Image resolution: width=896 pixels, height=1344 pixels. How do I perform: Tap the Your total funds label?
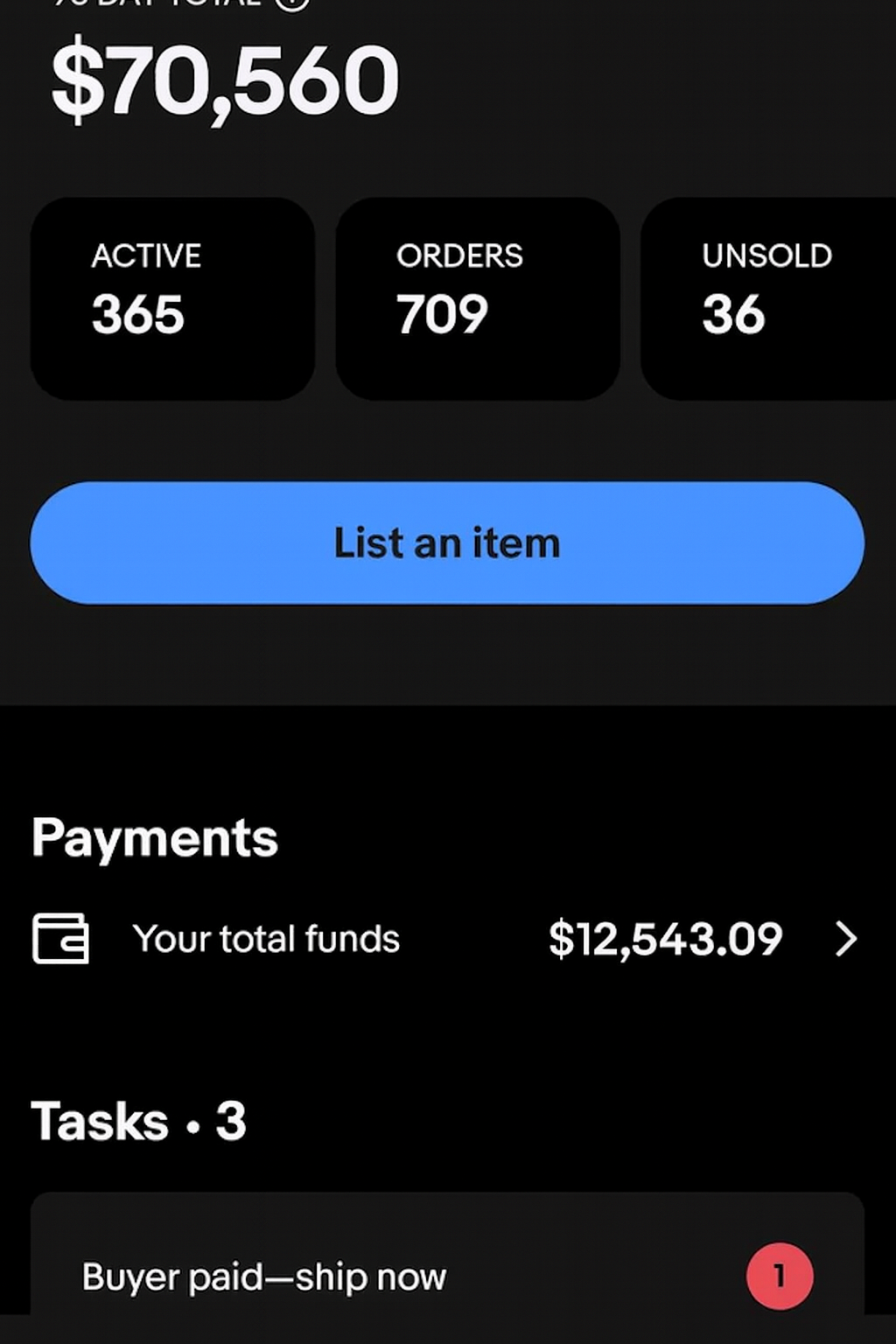266,939
